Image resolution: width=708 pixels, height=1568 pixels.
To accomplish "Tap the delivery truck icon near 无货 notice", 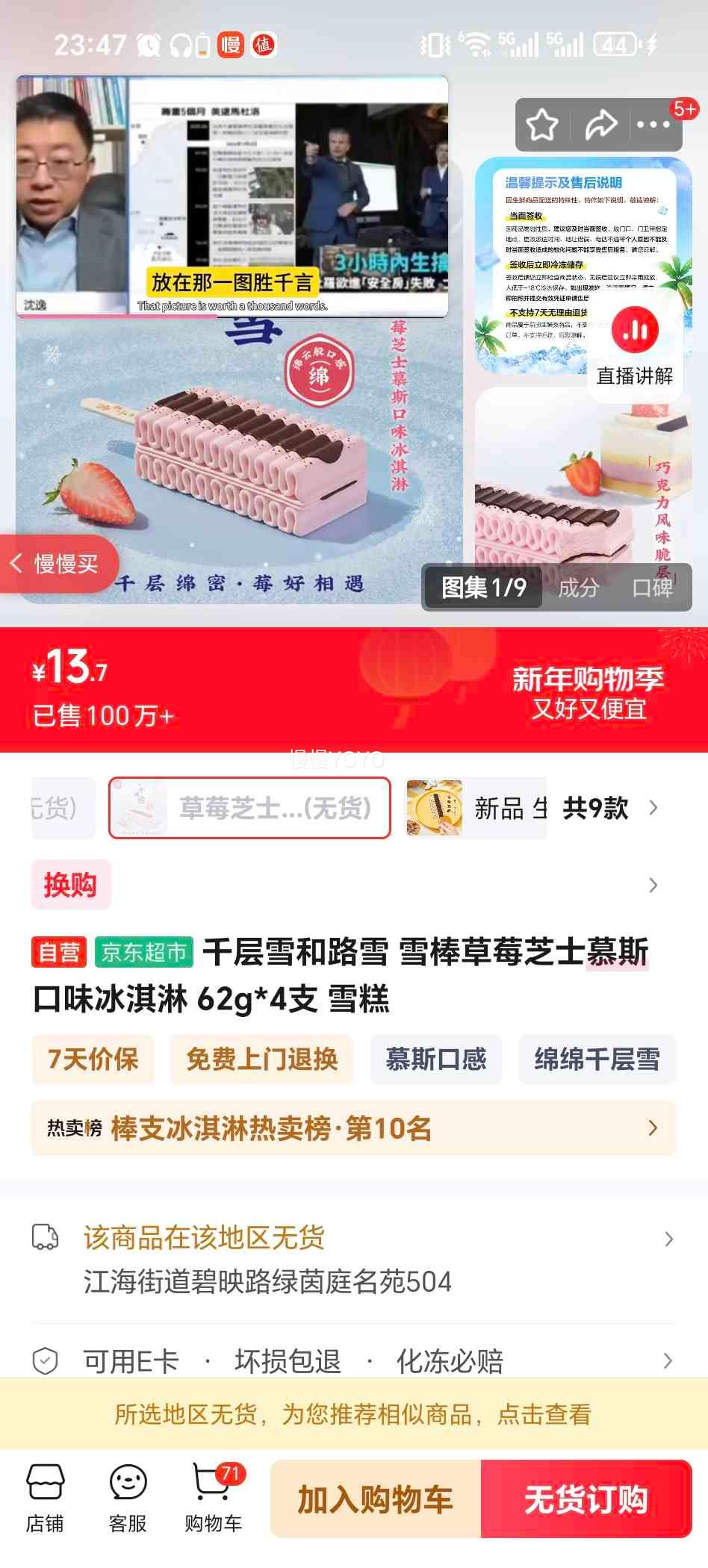I will 48,1238.
